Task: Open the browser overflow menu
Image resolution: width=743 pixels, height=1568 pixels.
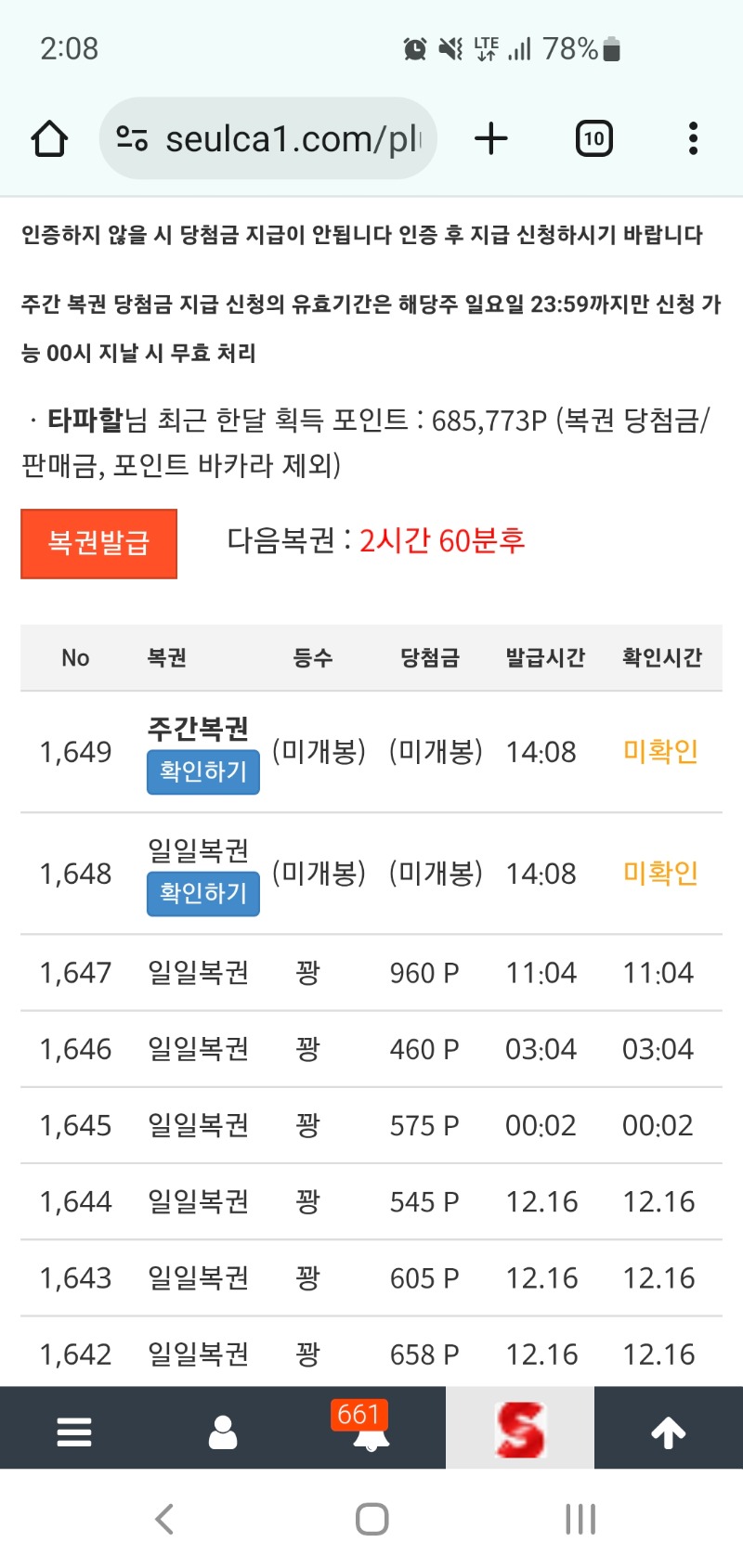Action: click(x=693, y=139)
